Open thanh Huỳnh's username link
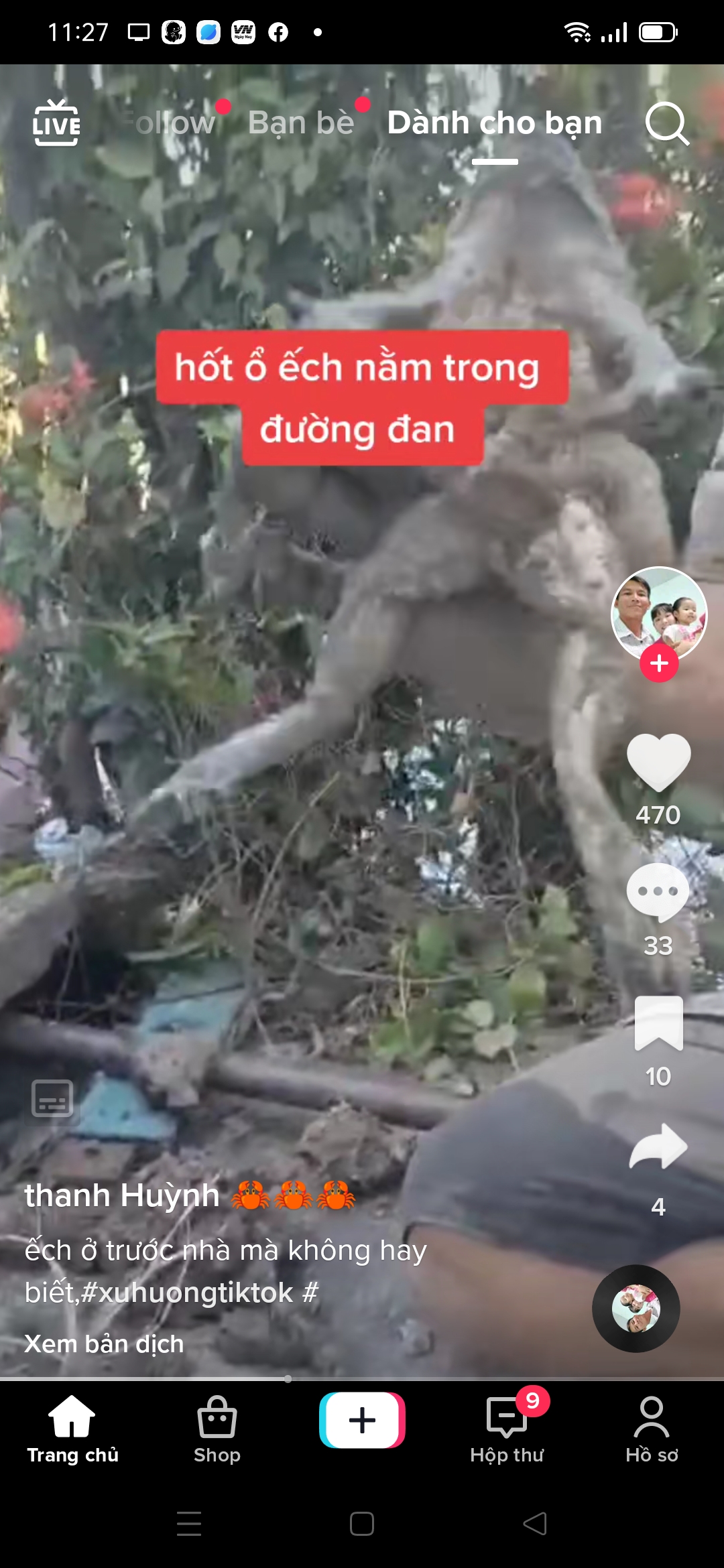The height and width of the screenshot is (1568, 724). tap(122, 1195)
